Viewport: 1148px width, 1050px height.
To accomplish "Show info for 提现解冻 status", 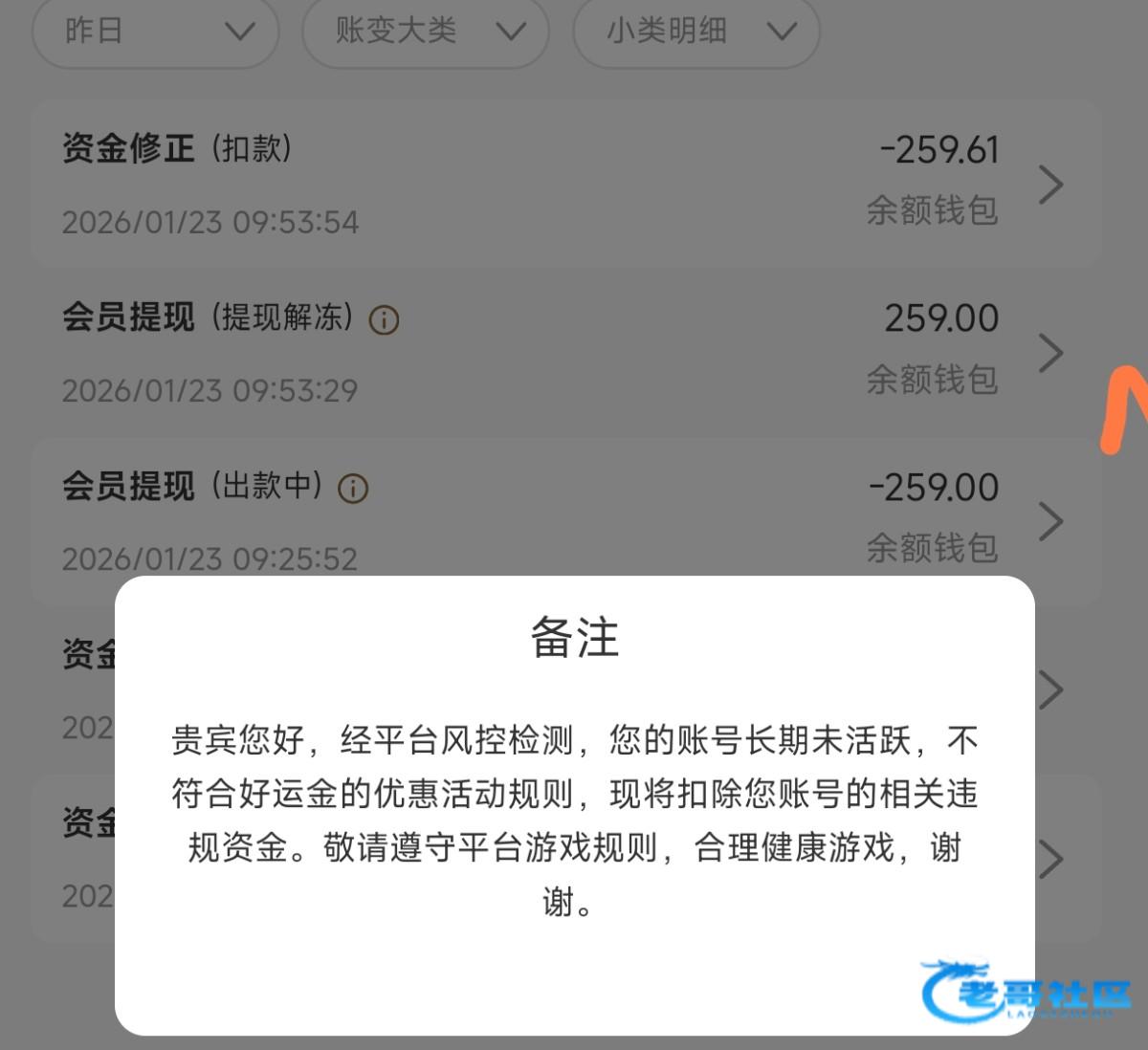I will coord(384,319).
